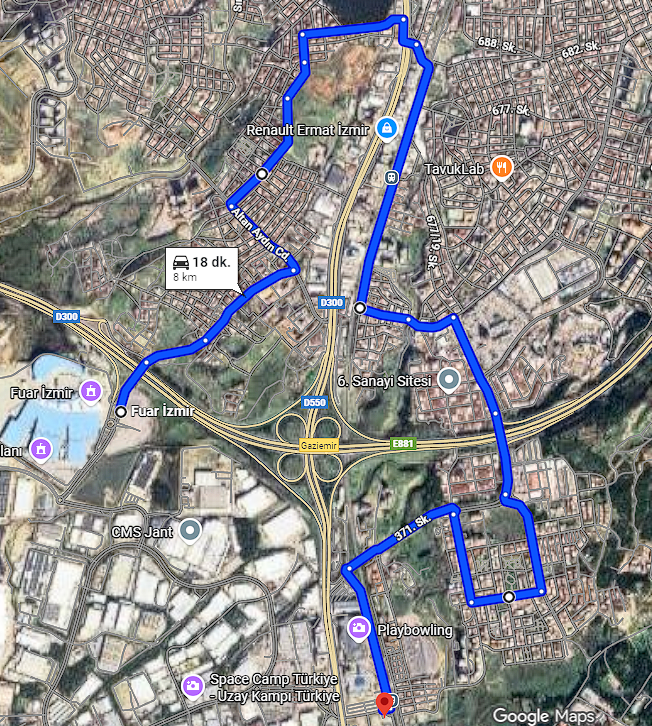
Task: Select the TavukLab restaurant pin
Action: [x=504, y=168]
